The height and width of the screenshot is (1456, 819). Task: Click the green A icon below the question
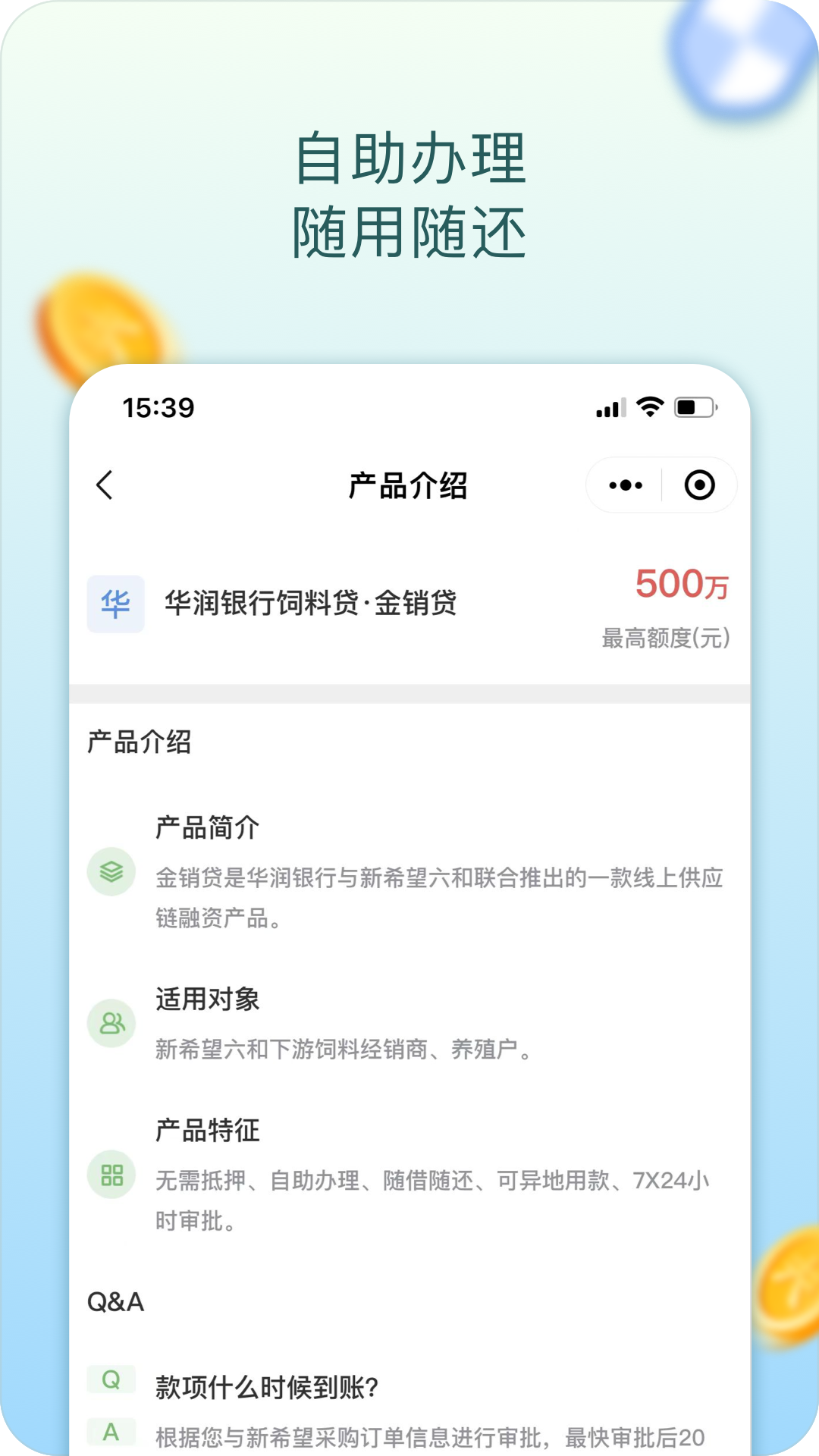[110, 1432]
